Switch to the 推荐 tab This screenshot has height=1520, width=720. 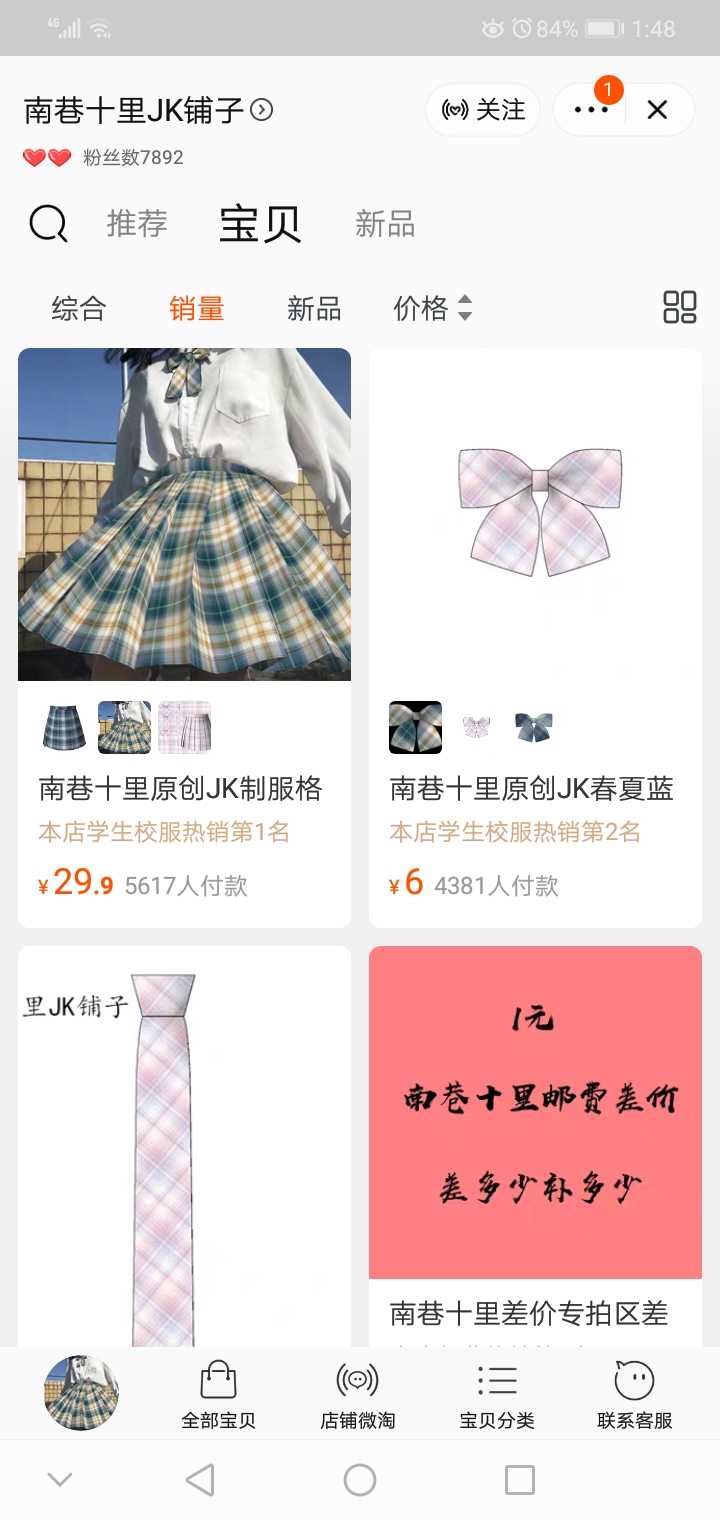137,224
